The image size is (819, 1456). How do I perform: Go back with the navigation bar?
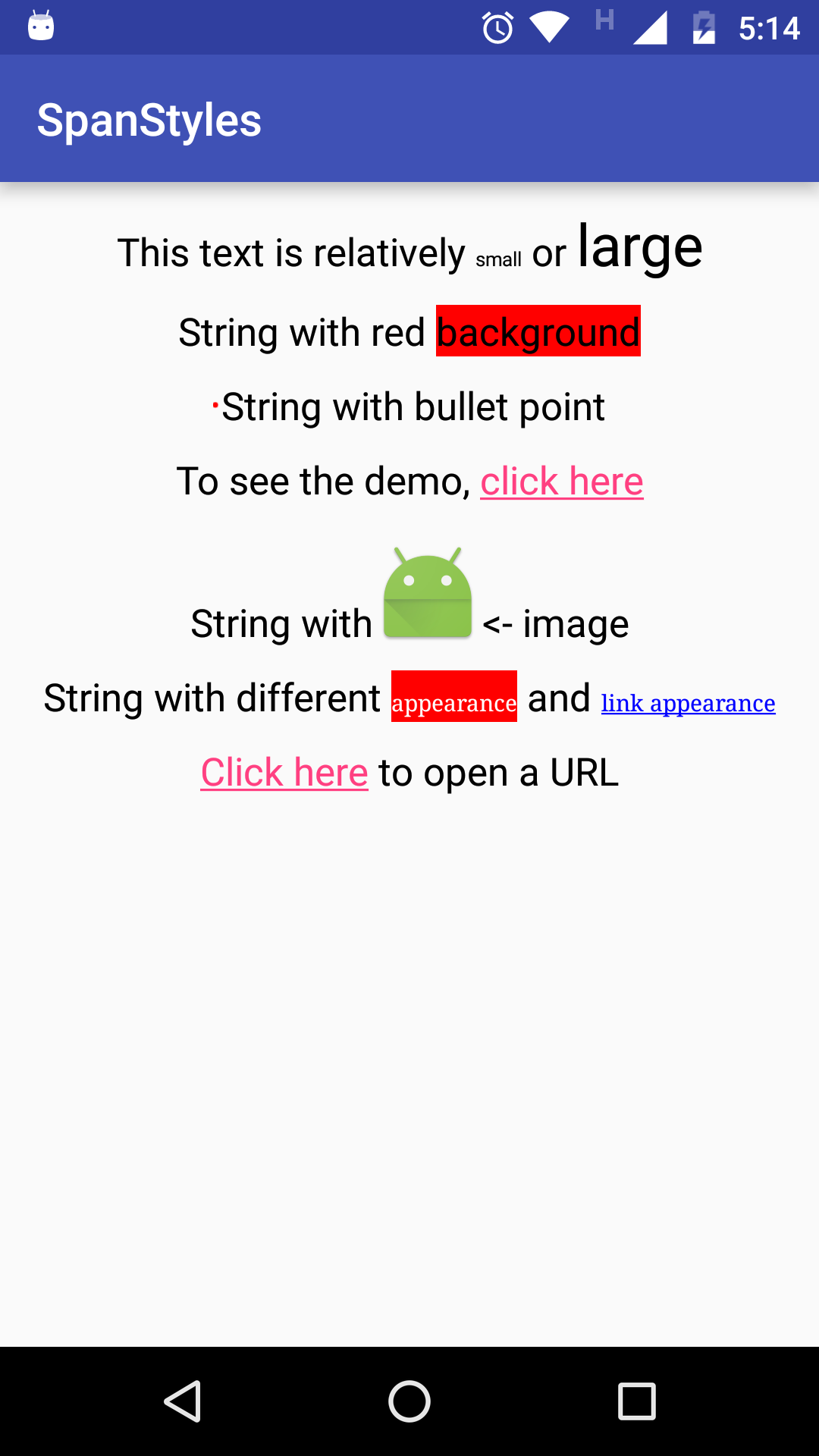pyautogui.click(x=183, y=1401)
